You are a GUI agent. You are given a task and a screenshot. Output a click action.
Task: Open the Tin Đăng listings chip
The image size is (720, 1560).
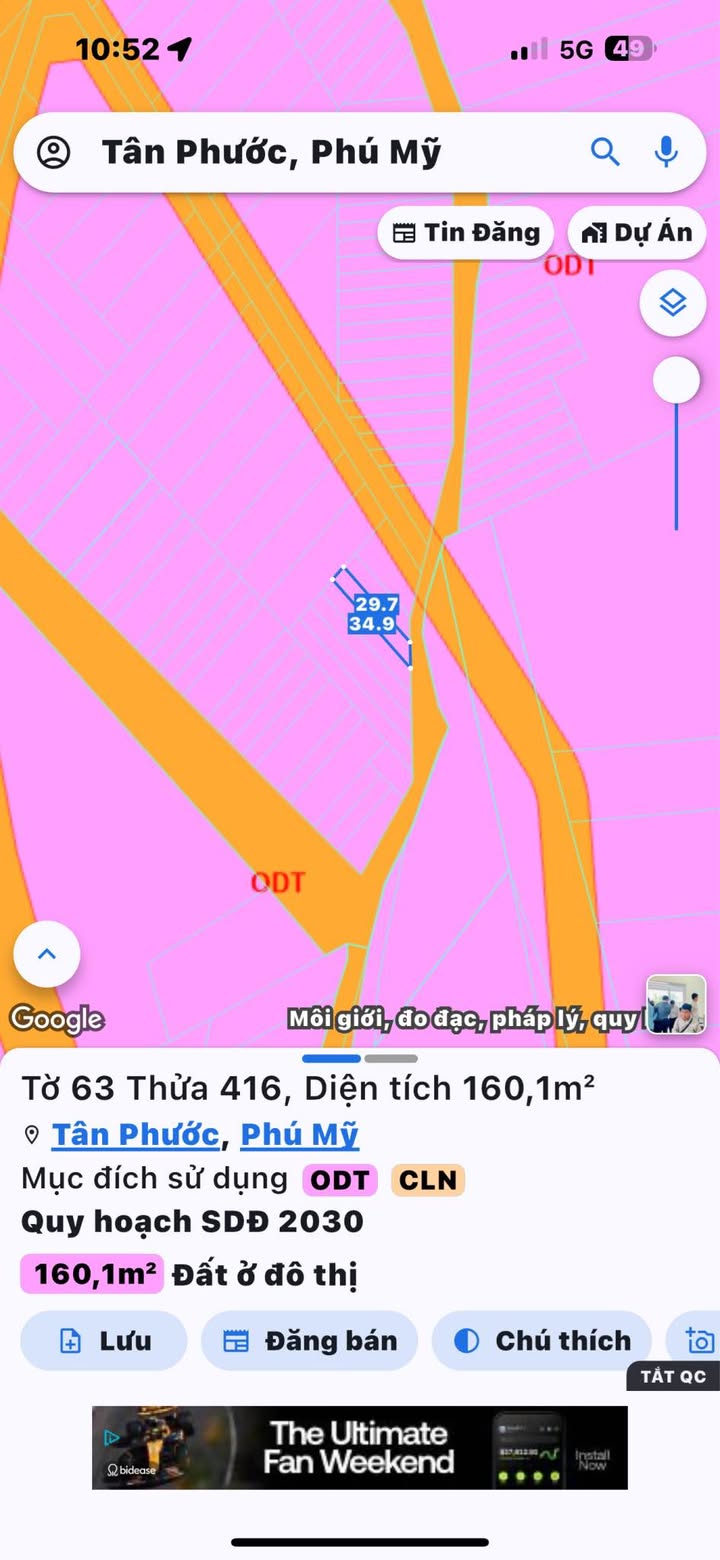pyautogui.click(x=465, y=233)
